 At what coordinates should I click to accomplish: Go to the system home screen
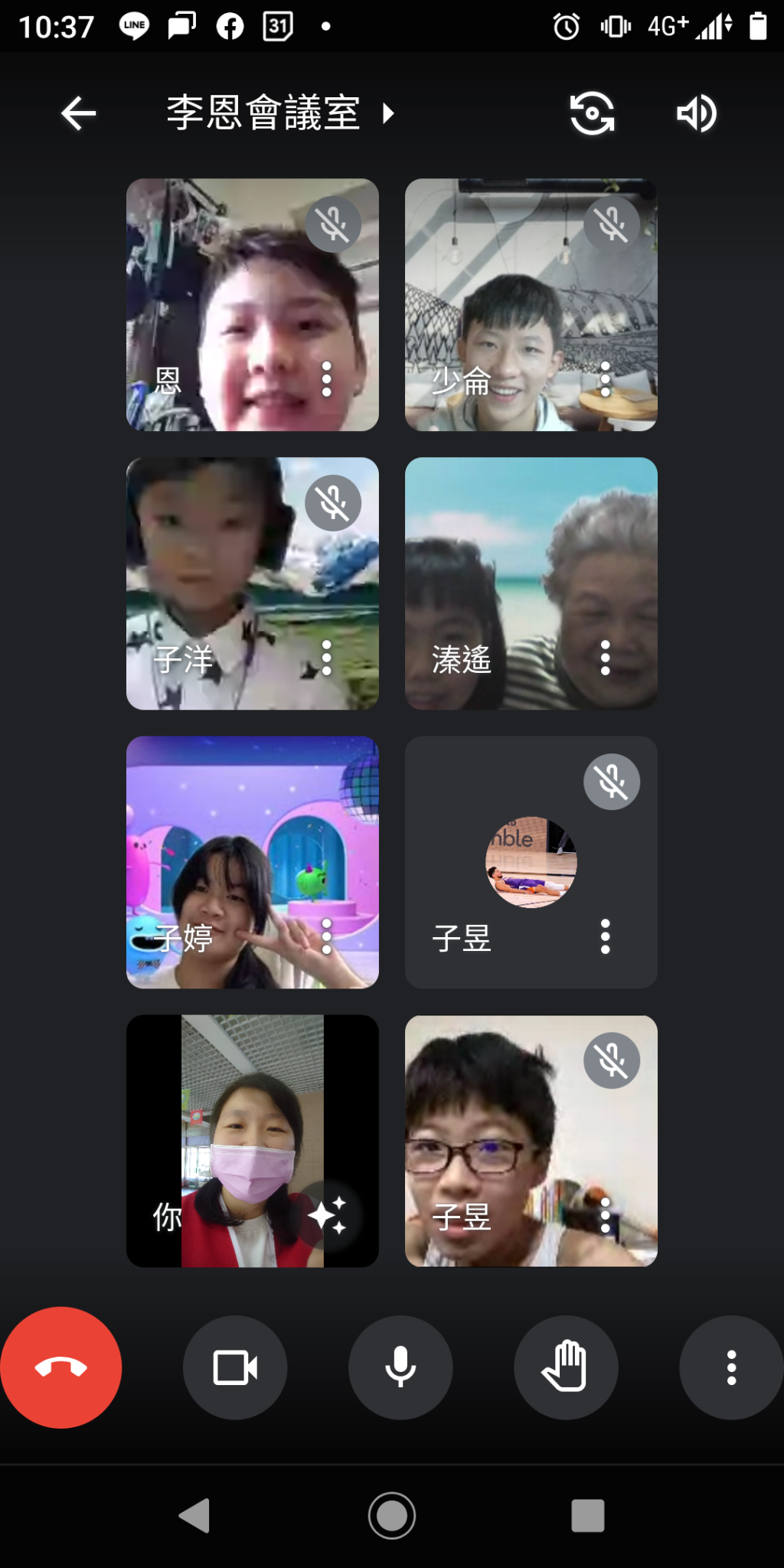click(392, 1515)
